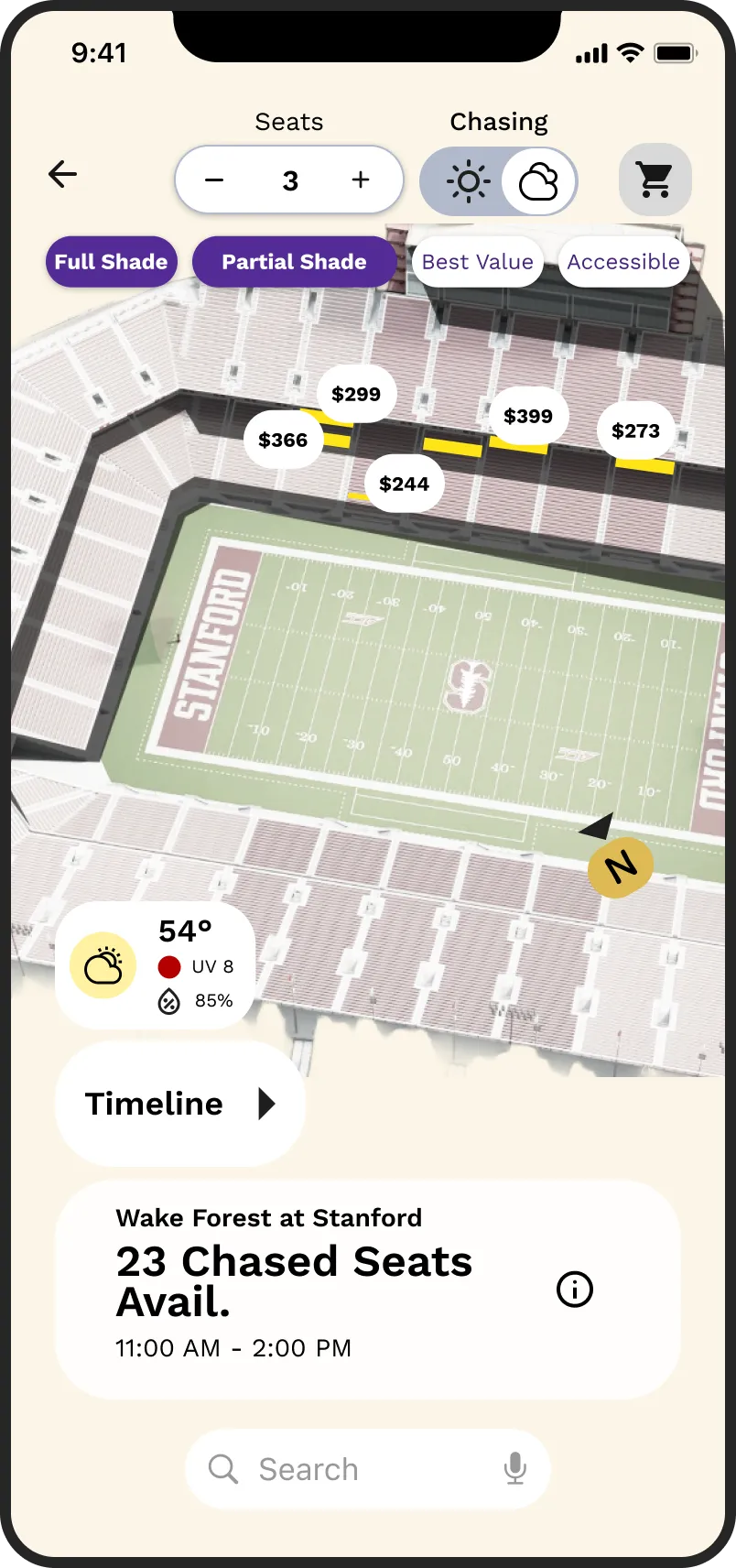Select the $273 seat marker

[635, 431]
